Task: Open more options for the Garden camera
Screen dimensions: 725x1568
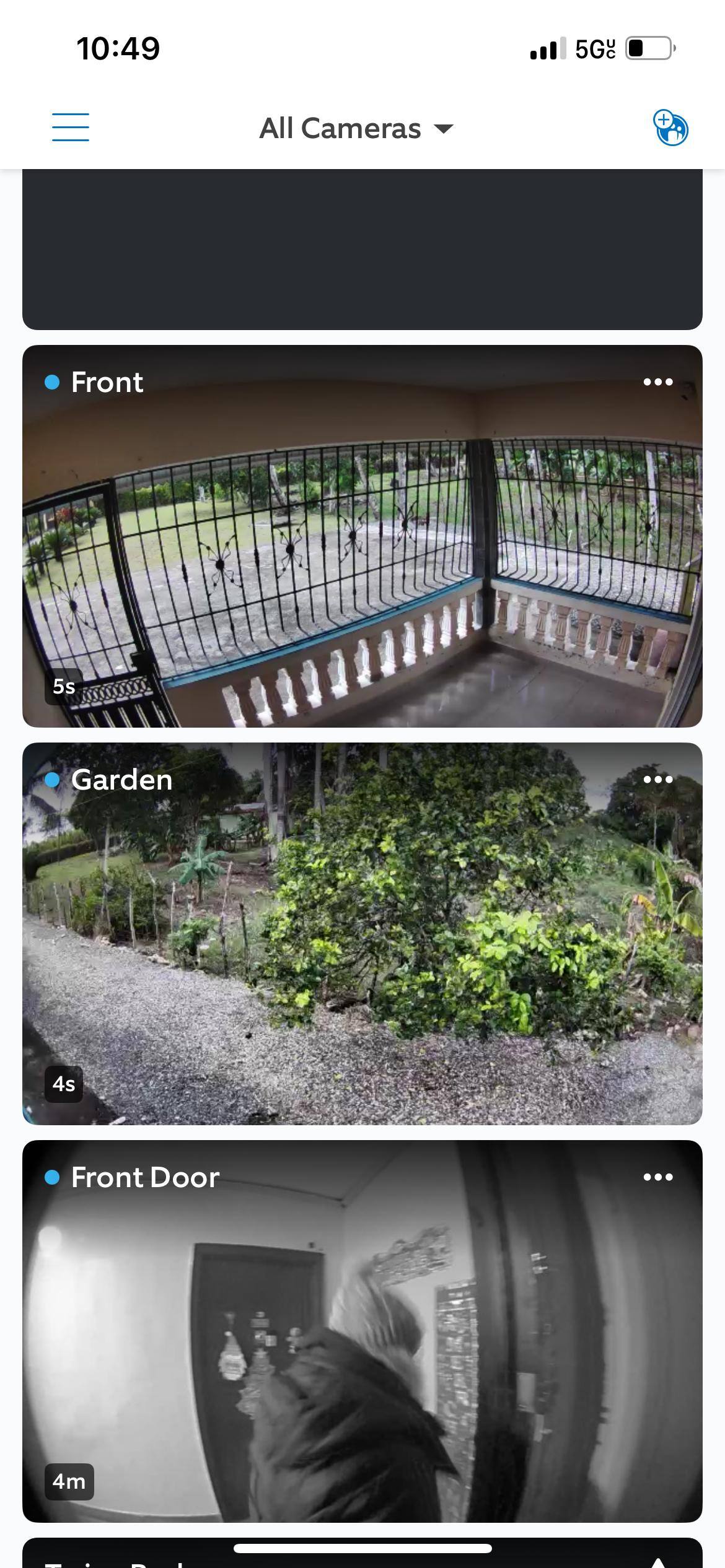Action: [657, 780]
